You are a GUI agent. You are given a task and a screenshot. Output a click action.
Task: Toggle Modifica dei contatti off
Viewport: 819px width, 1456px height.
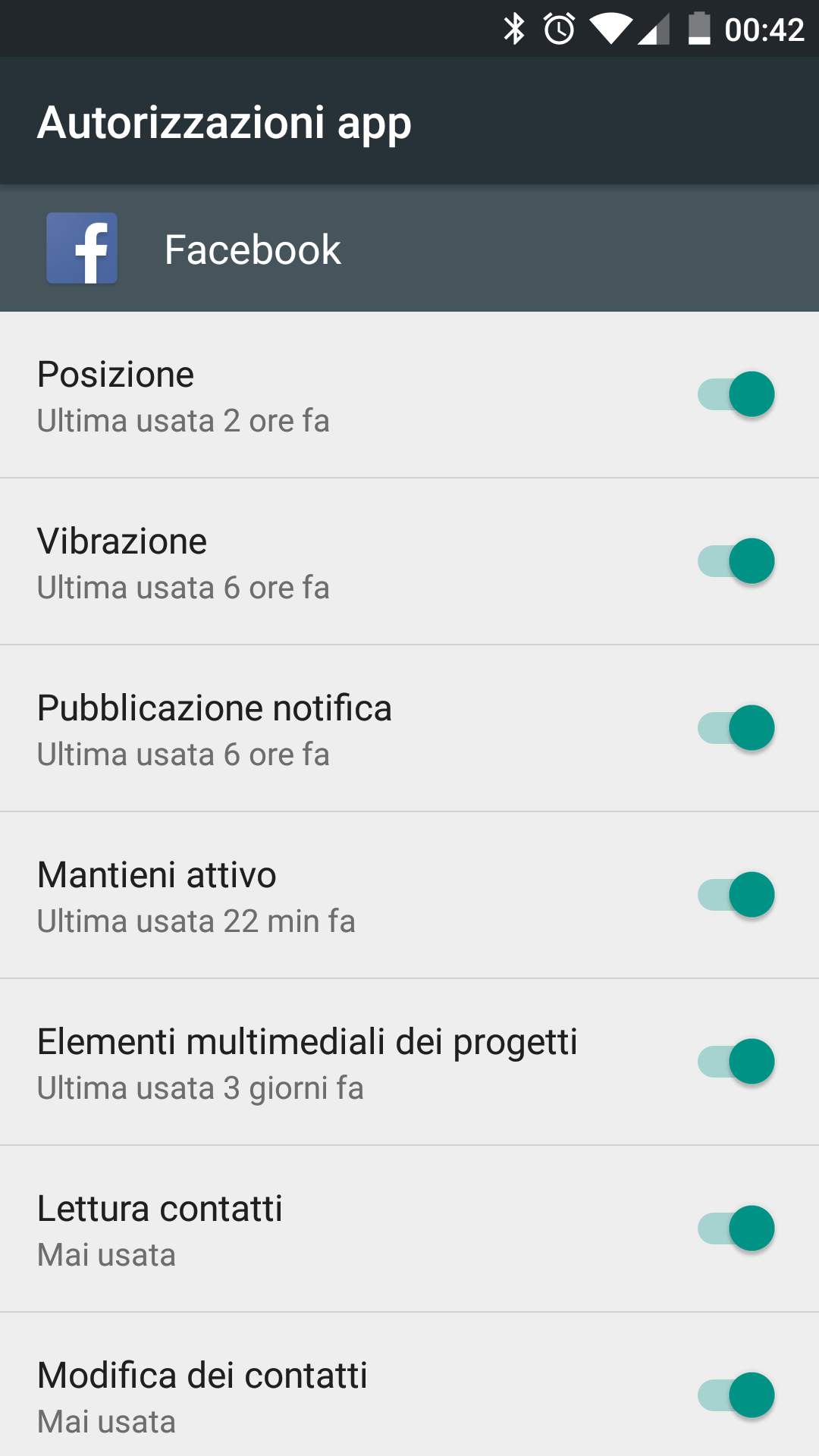pos(736,1395)
